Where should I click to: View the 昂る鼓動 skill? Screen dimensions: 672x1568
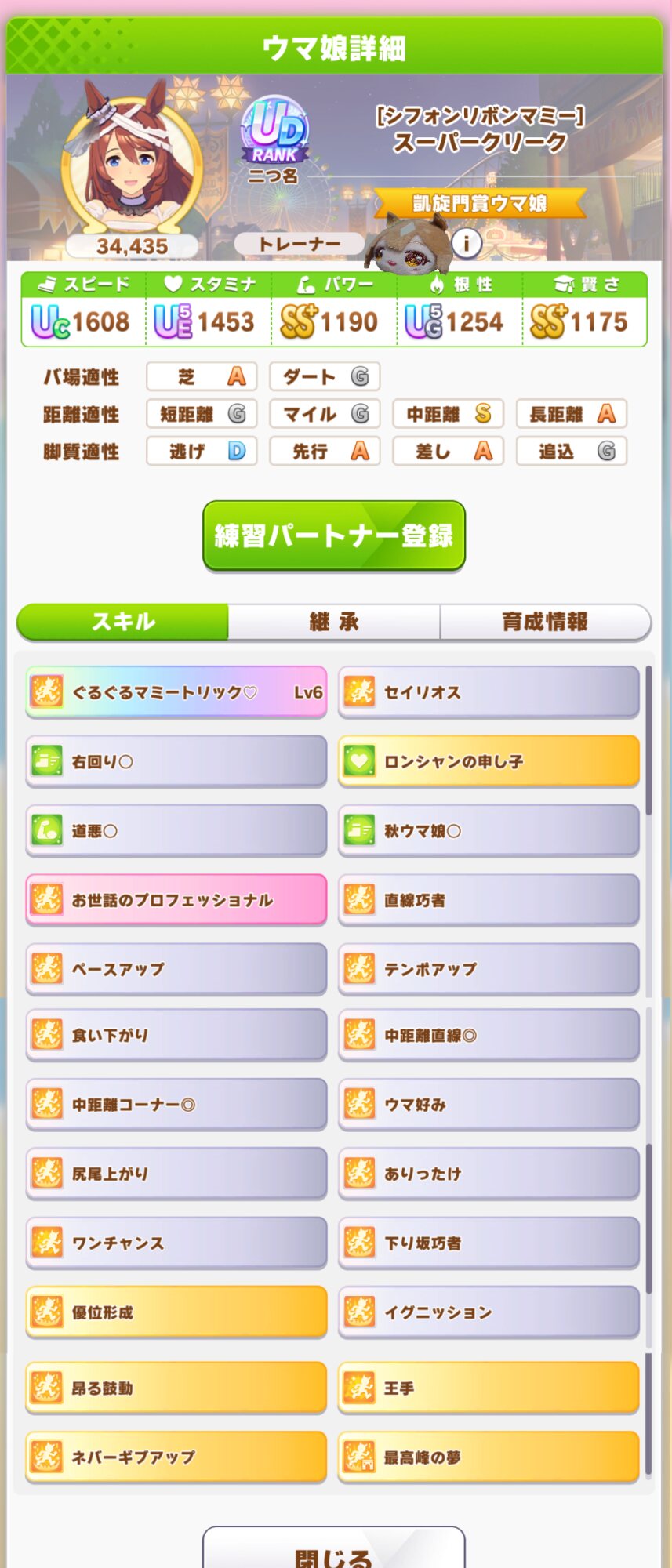pos(176,1388)
